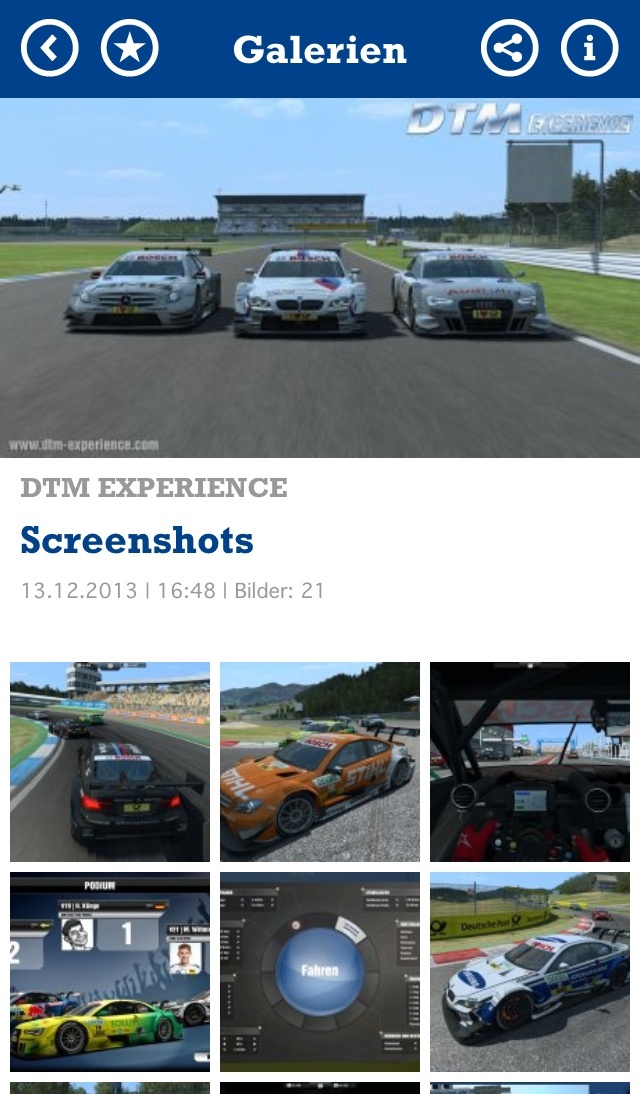The height and width of the screenshot is (1094, 640).
Task: View the orange Stihl car screenshot
Action: 320,762
